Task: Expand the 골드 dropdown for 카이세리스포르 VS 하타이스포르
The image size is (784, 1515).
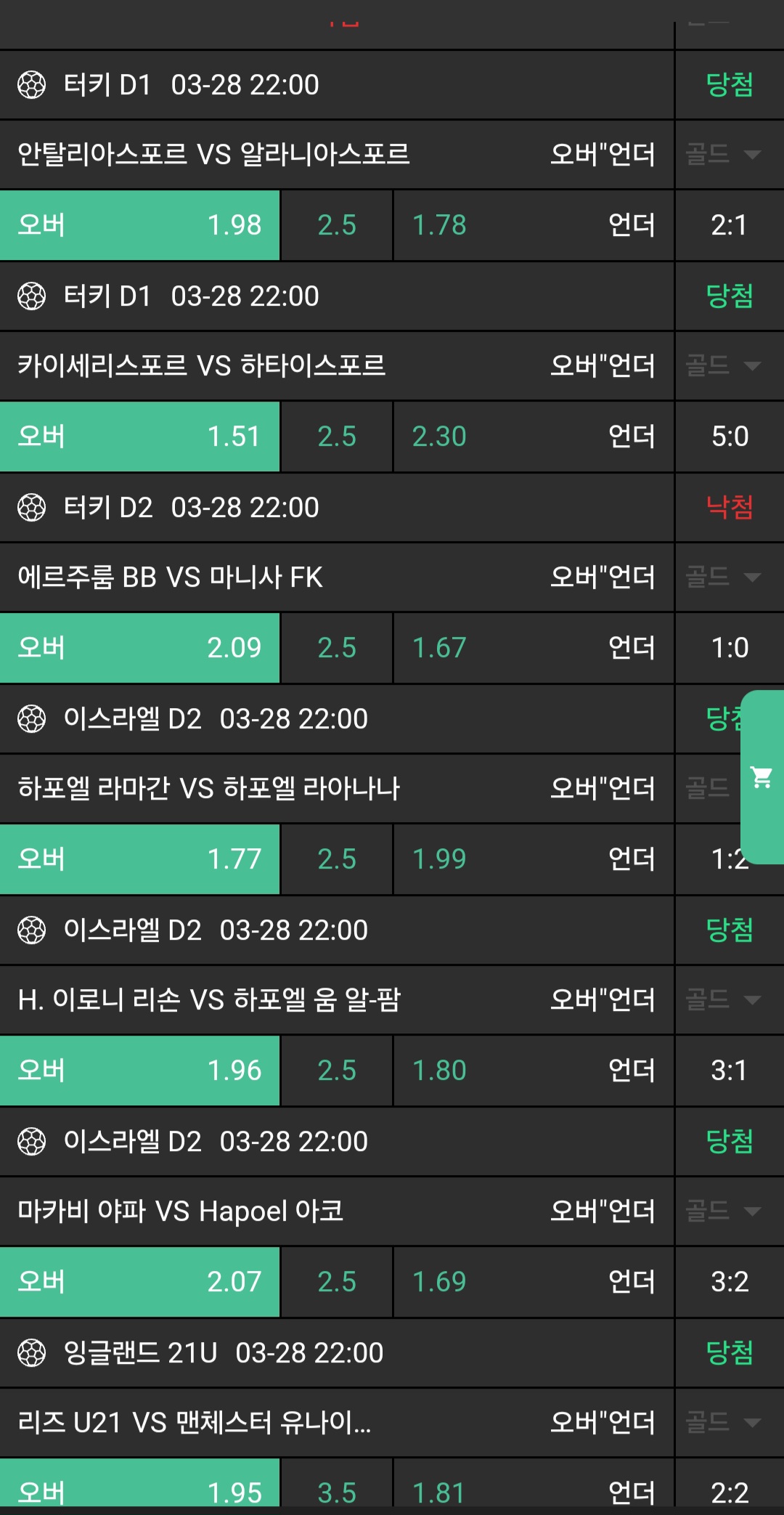Action: click(724, 365)
